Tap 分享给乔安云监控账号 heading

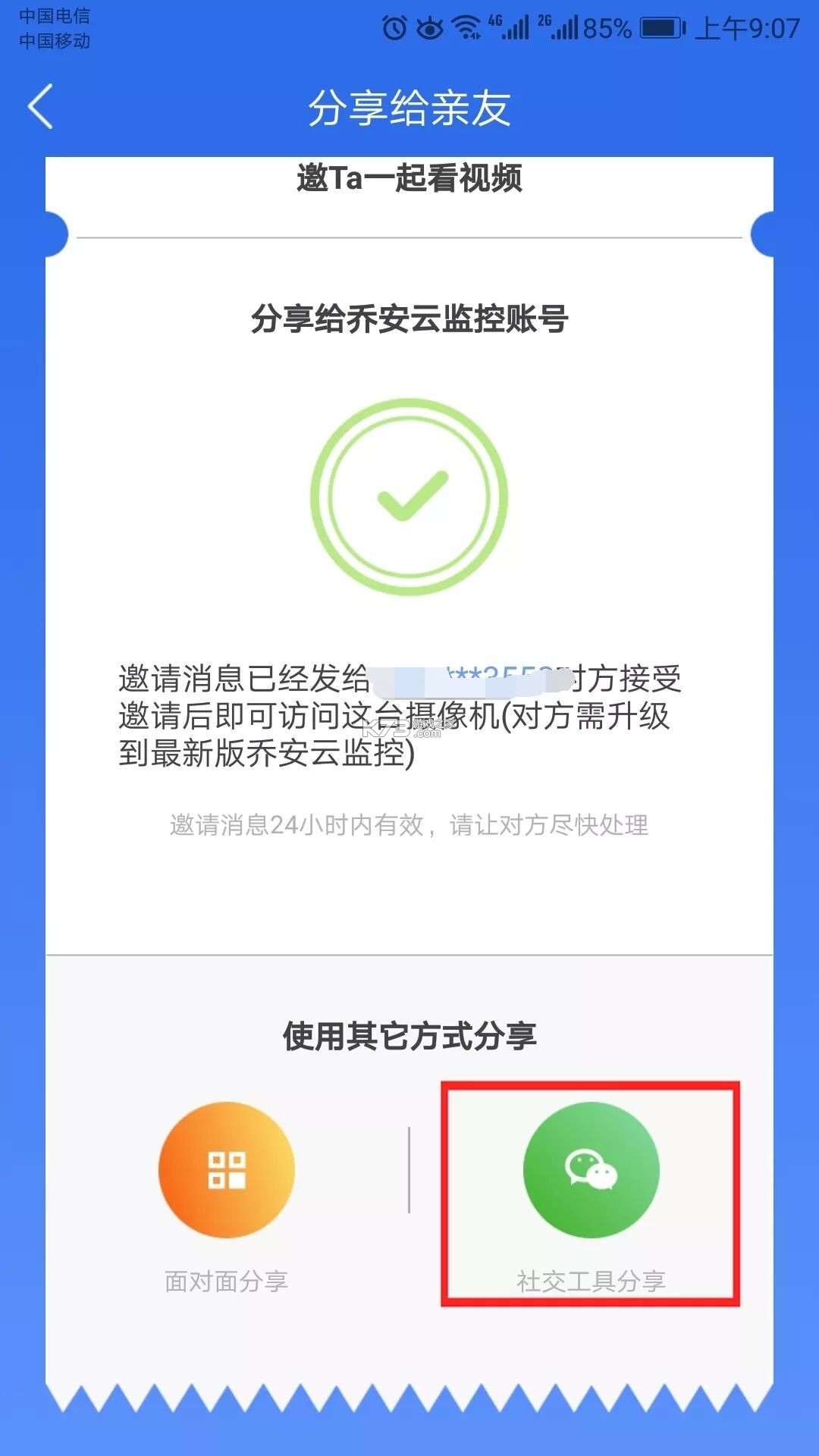409,318
